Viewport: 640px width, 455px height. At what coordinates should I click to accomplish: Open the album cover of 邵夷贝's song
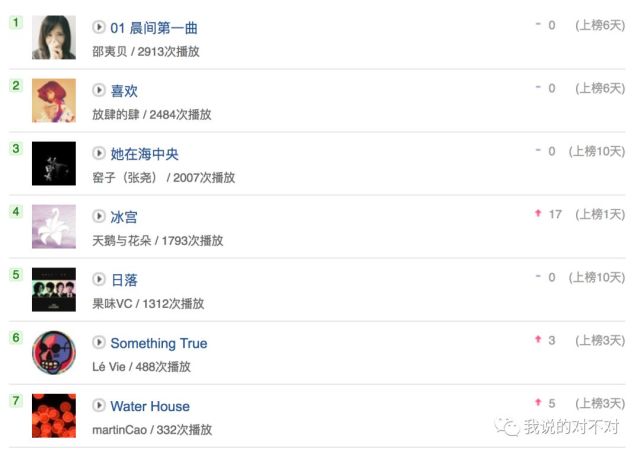(54, 38)
